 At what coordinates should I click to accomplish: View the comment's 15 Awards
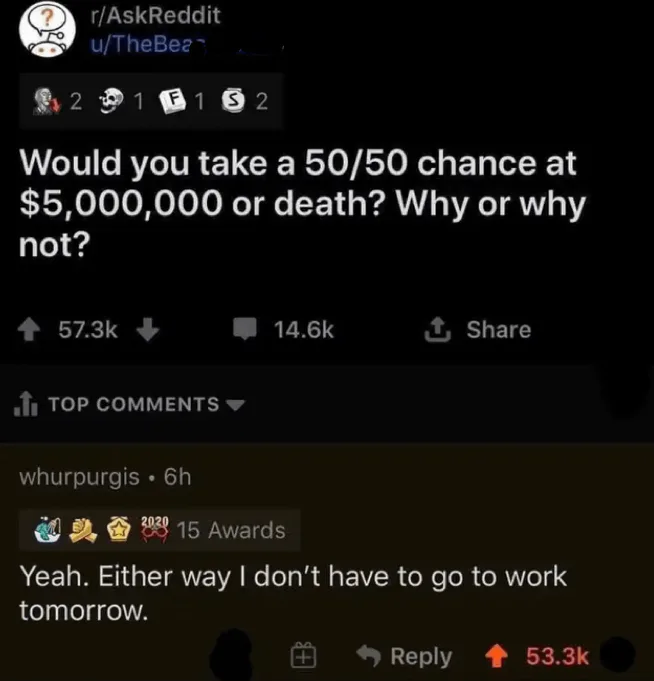pyautogui.click(x=231, y=530)
